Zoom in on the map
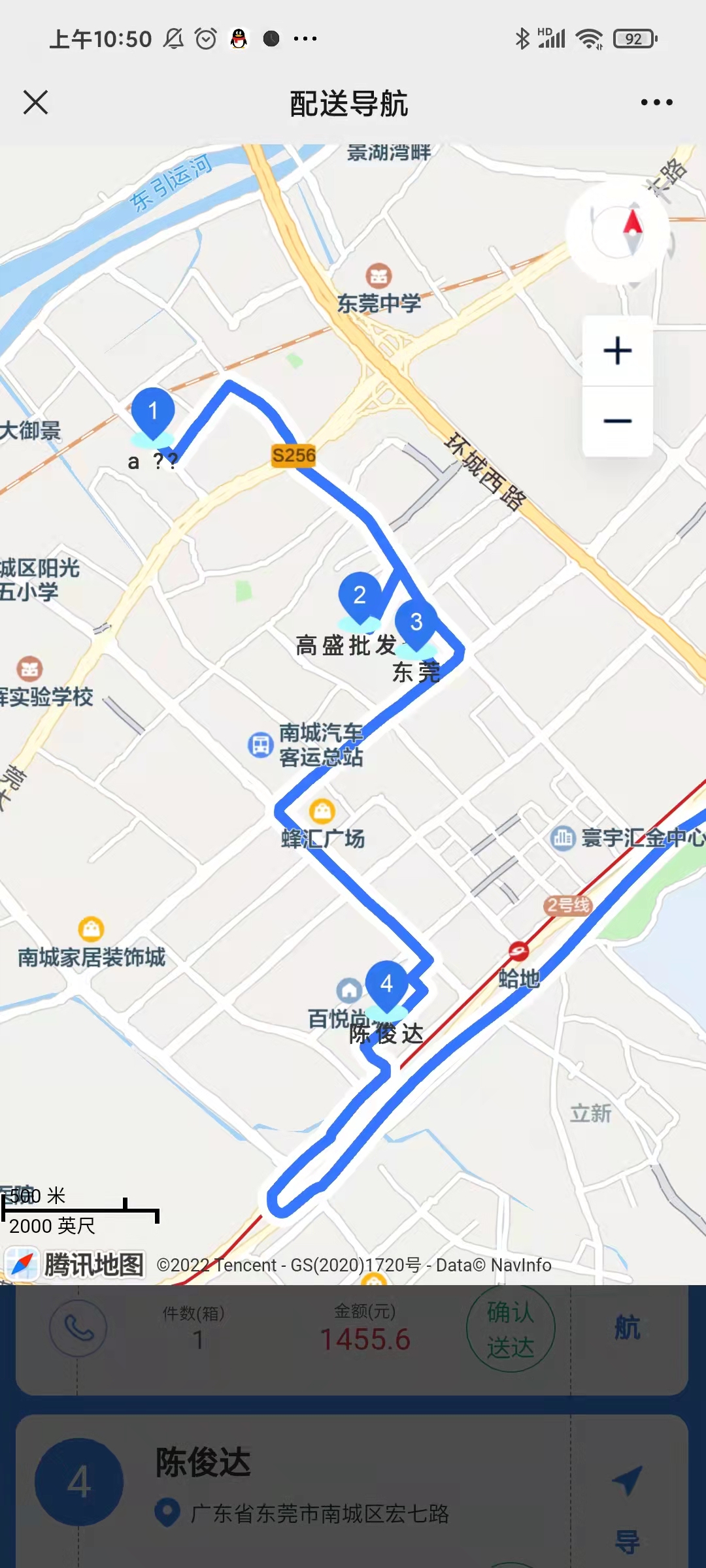Viewport: 706px width, 1568px height. tap(618, 351)
